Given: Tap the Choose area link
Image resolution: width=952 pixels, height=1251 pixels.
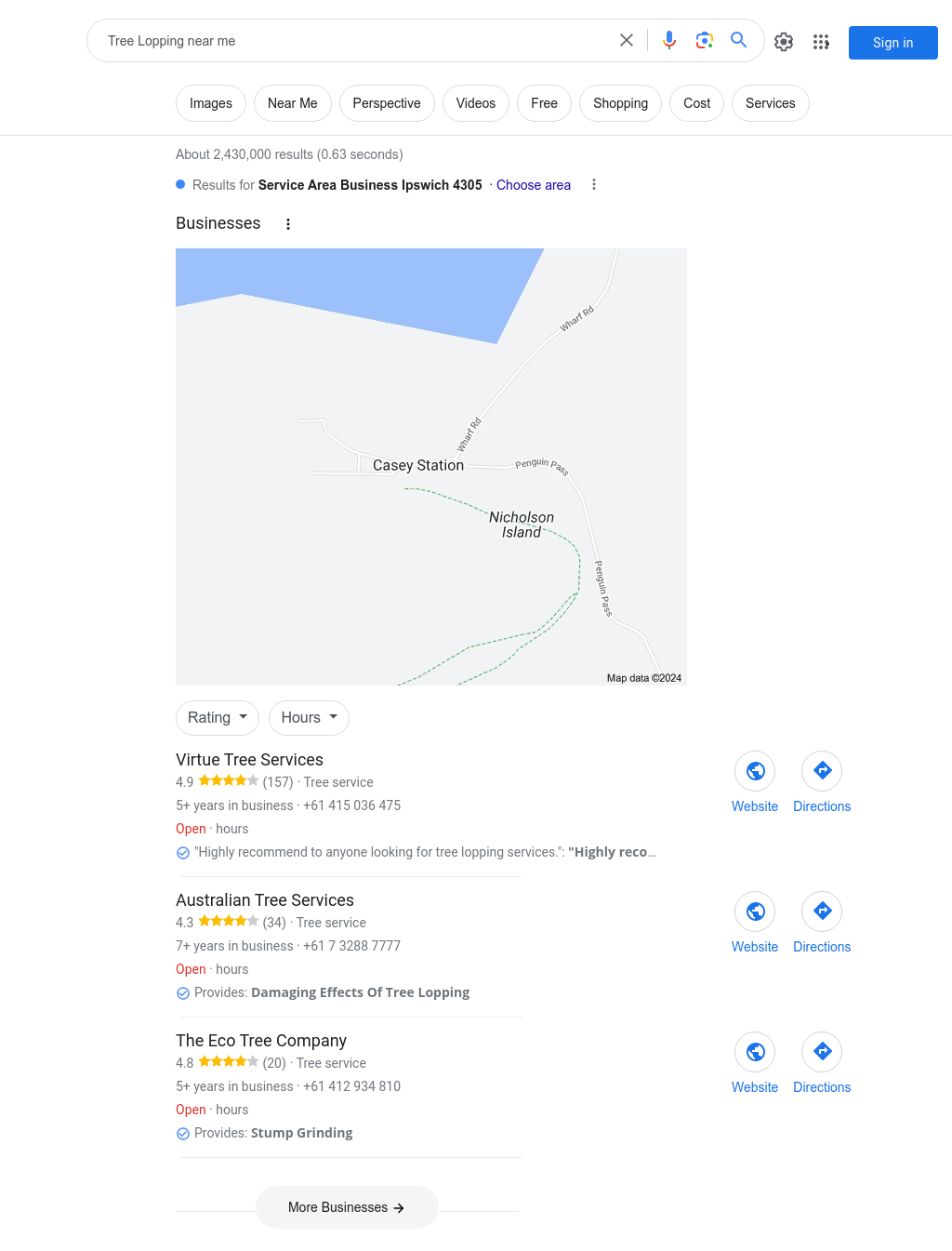Looking at the screenshot, I should (x=533, y=185).
